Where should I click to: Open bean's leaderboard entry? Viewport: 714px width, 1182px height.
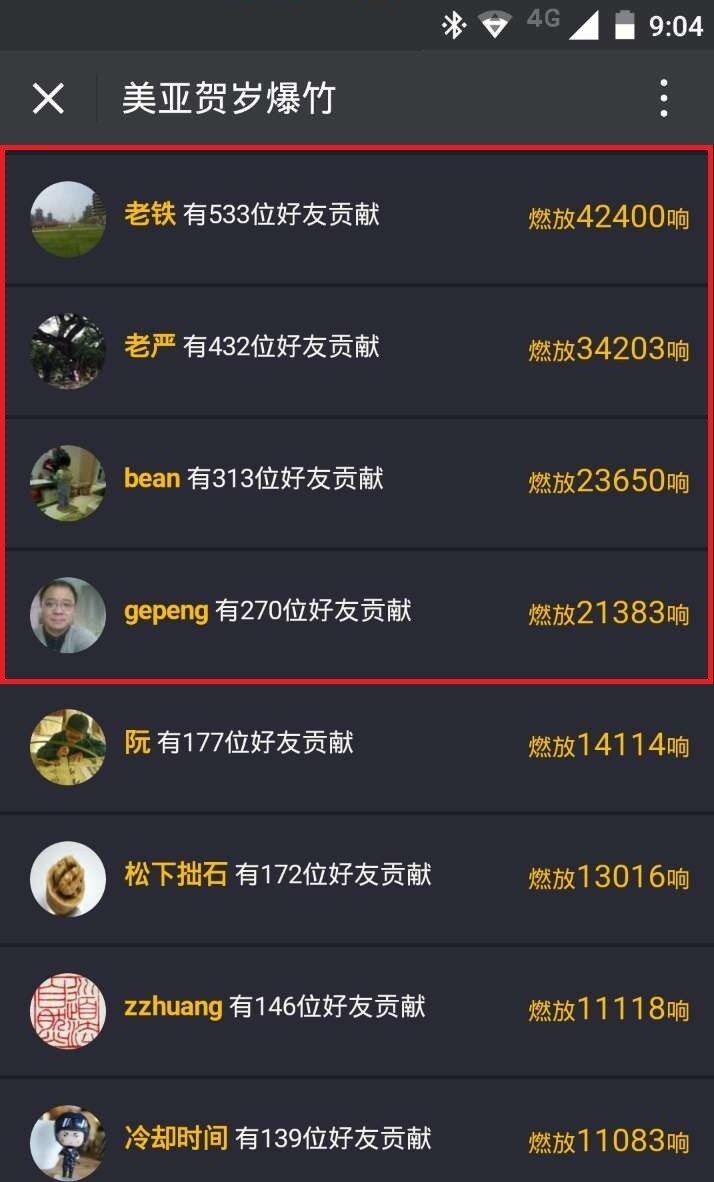(357, 481)
